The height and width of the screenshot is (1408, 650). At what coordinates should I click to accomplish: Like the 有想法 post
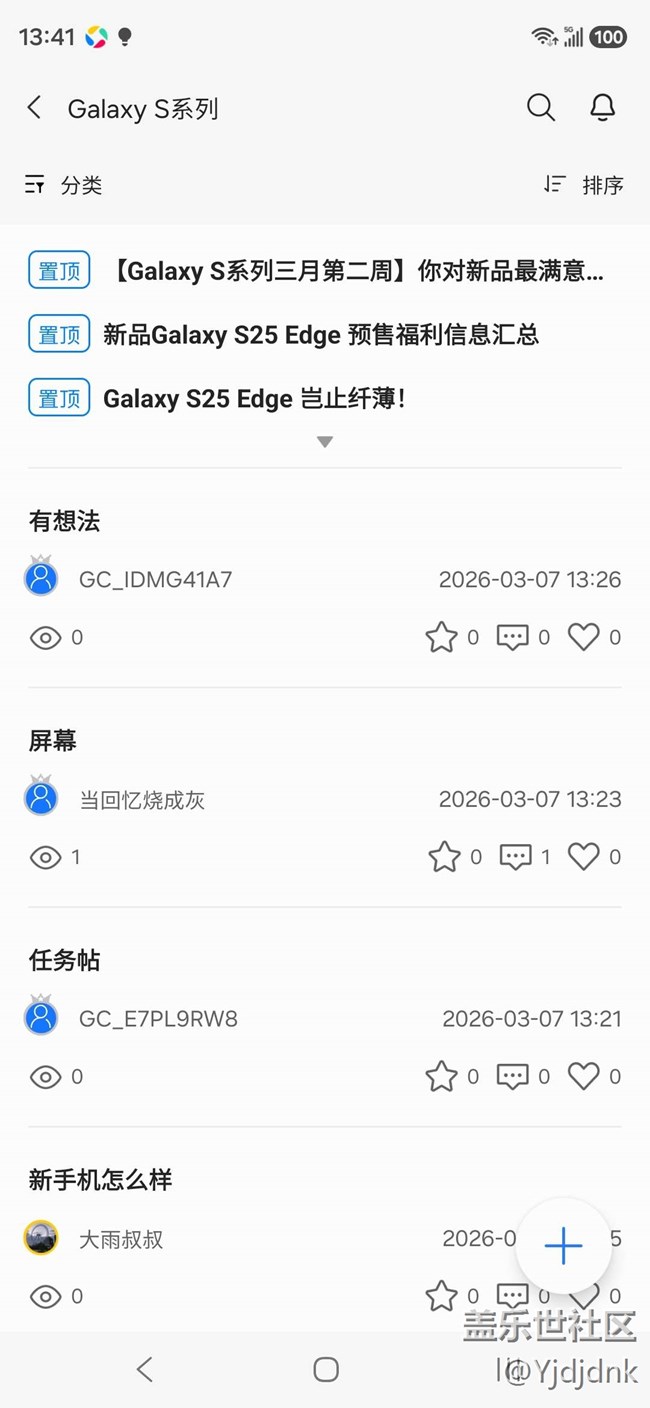point(583,637)
